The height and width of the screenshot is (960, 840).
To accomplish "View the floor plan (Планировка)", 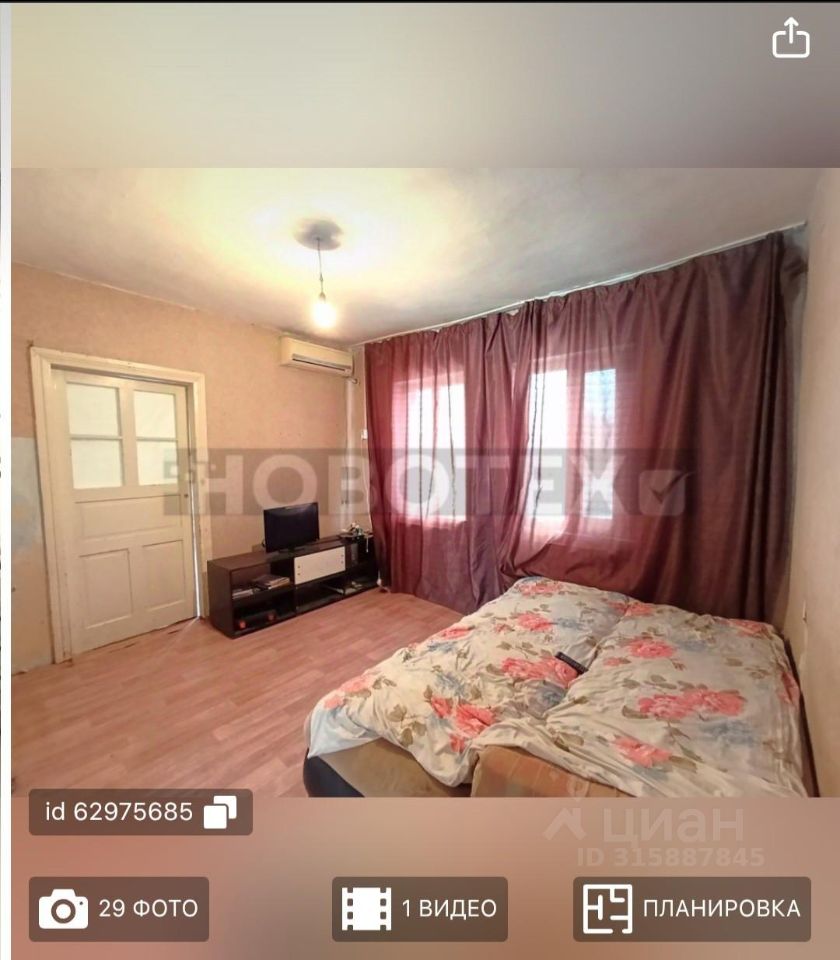I will tap(692, 908).
